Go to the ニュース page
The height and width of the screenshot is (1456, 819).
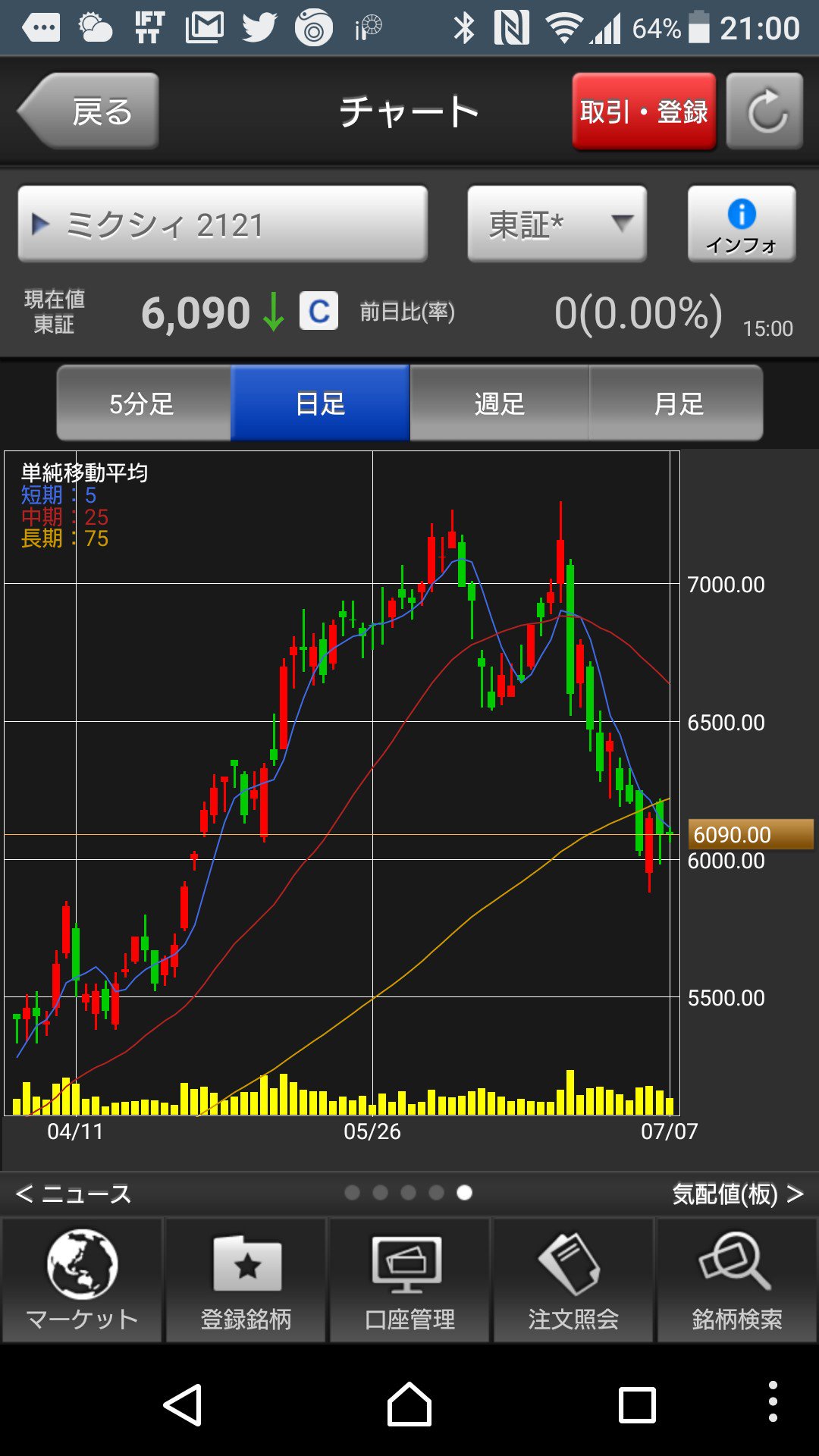pyautogui.click(x=74, y=1194)
